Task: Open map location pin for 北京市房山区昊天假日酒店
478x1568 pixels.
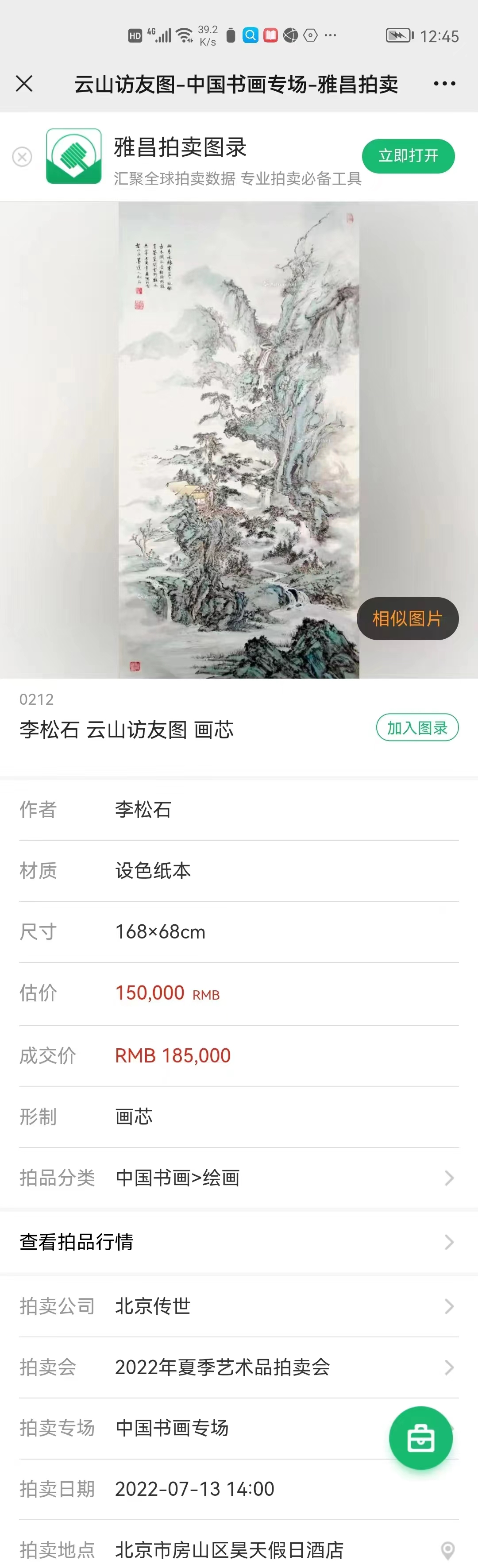Action: click(x=447, y=1549)
